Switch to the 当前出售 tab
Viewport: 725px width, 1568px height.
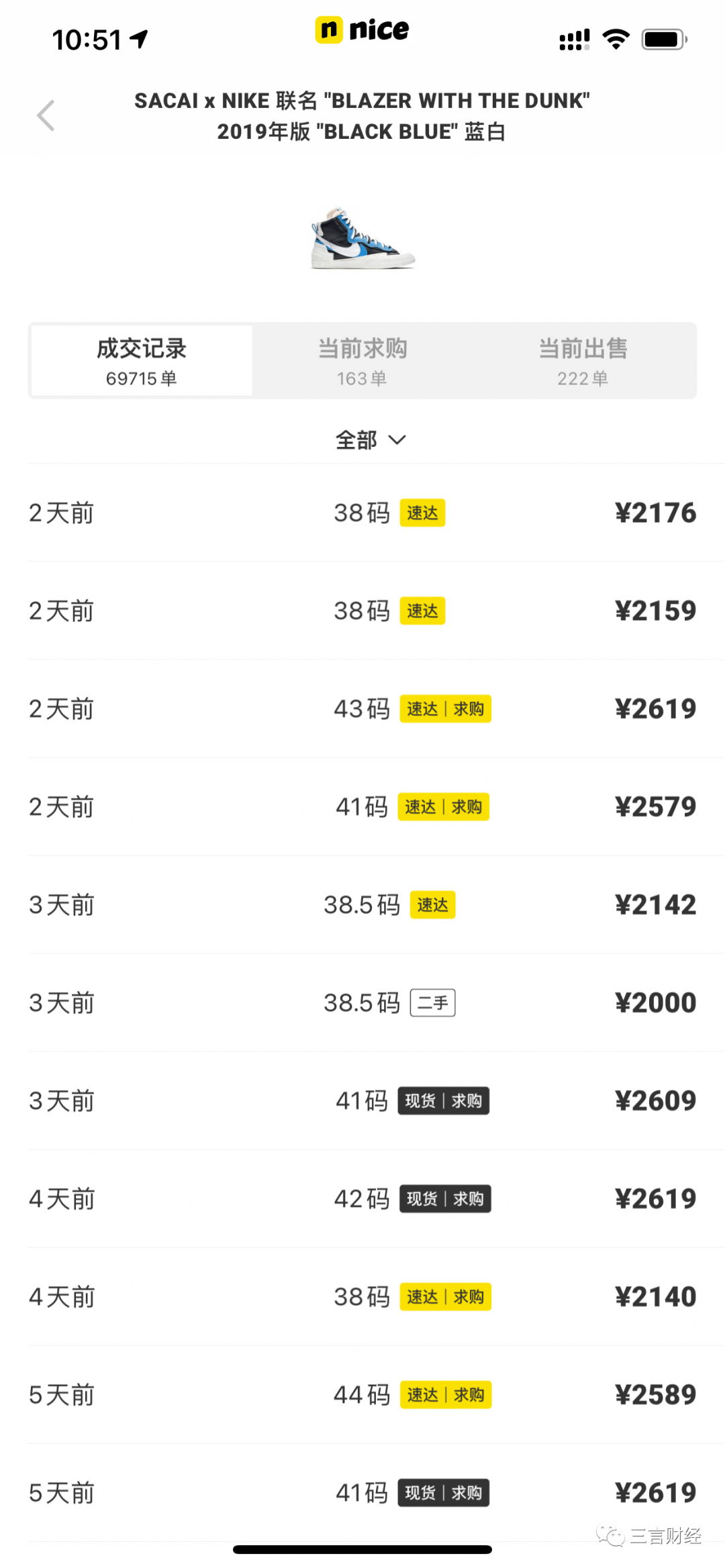coord(583,361)
